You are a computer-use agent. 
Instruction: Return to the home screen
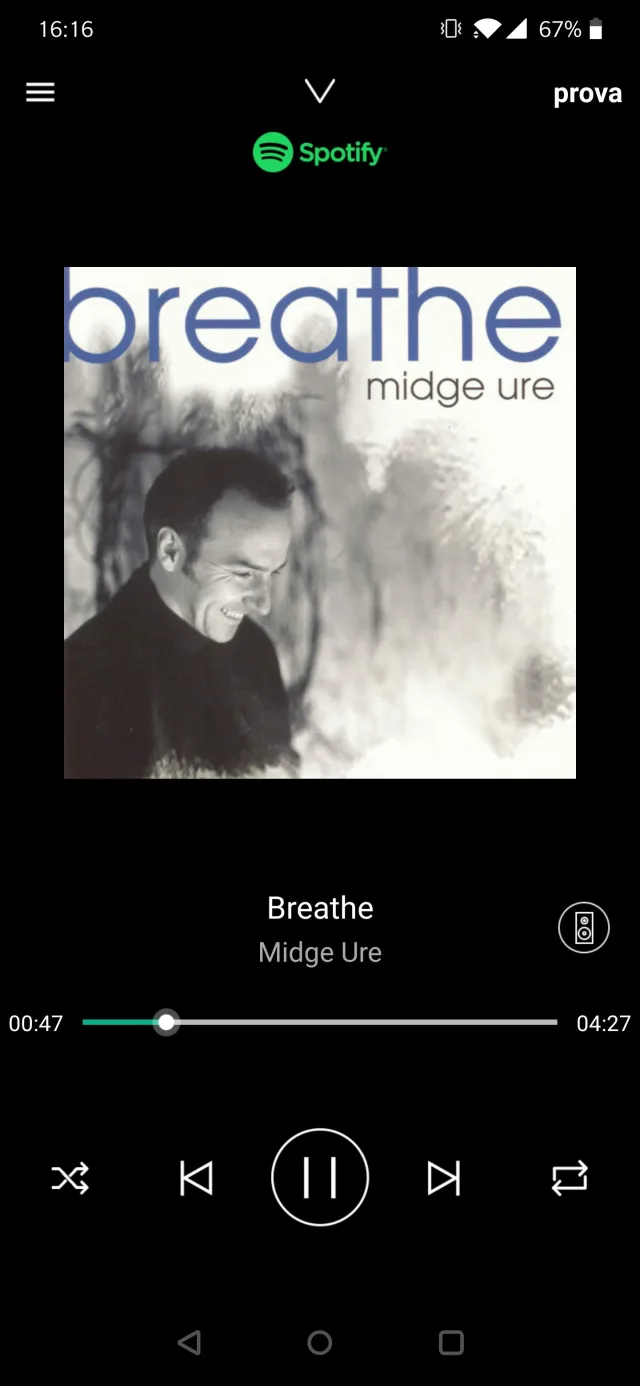pyautogui.click(x=320, y=1342)
